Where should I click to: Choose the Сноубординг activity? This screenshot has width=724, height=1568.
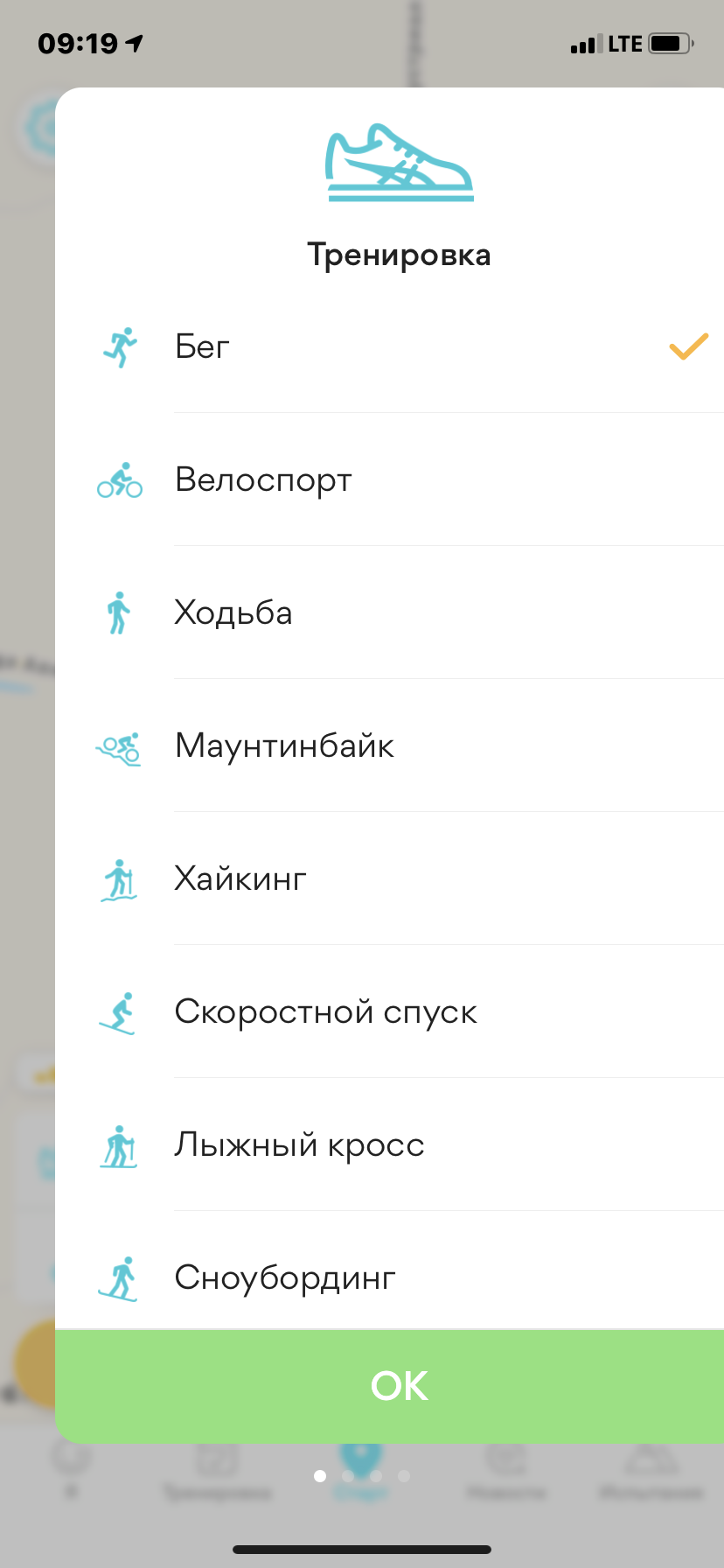point(285,1278)
